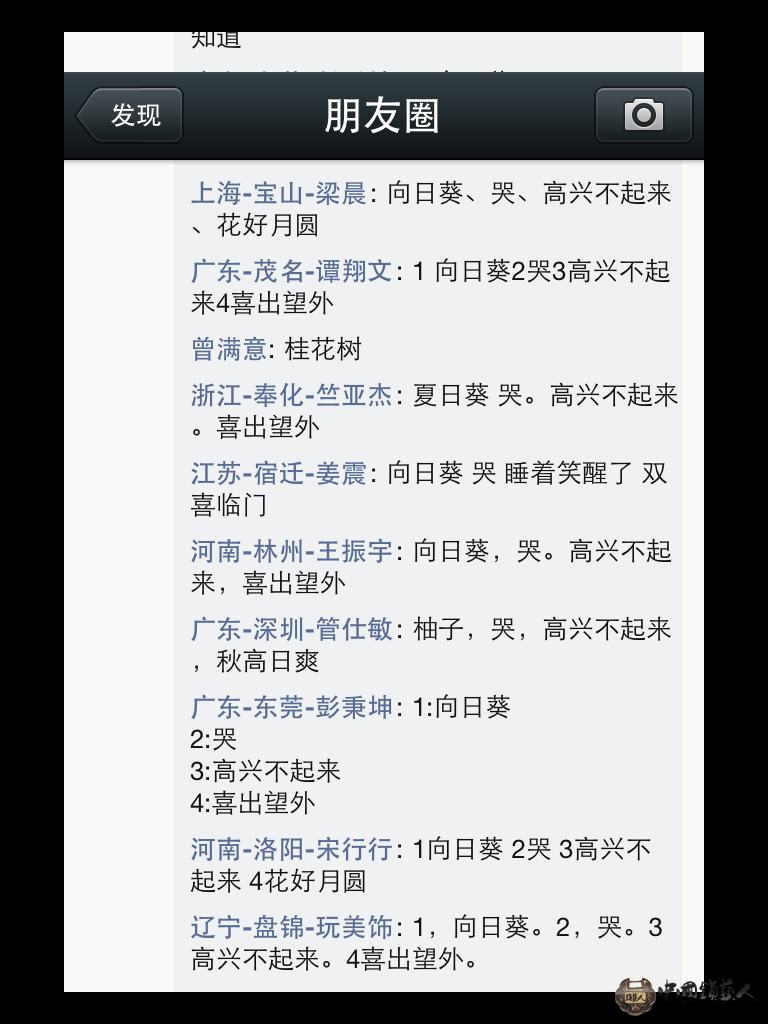Open profile of 河南-林州-王振宇
This screenshot has height=1024, width=768.
[292, 551]
